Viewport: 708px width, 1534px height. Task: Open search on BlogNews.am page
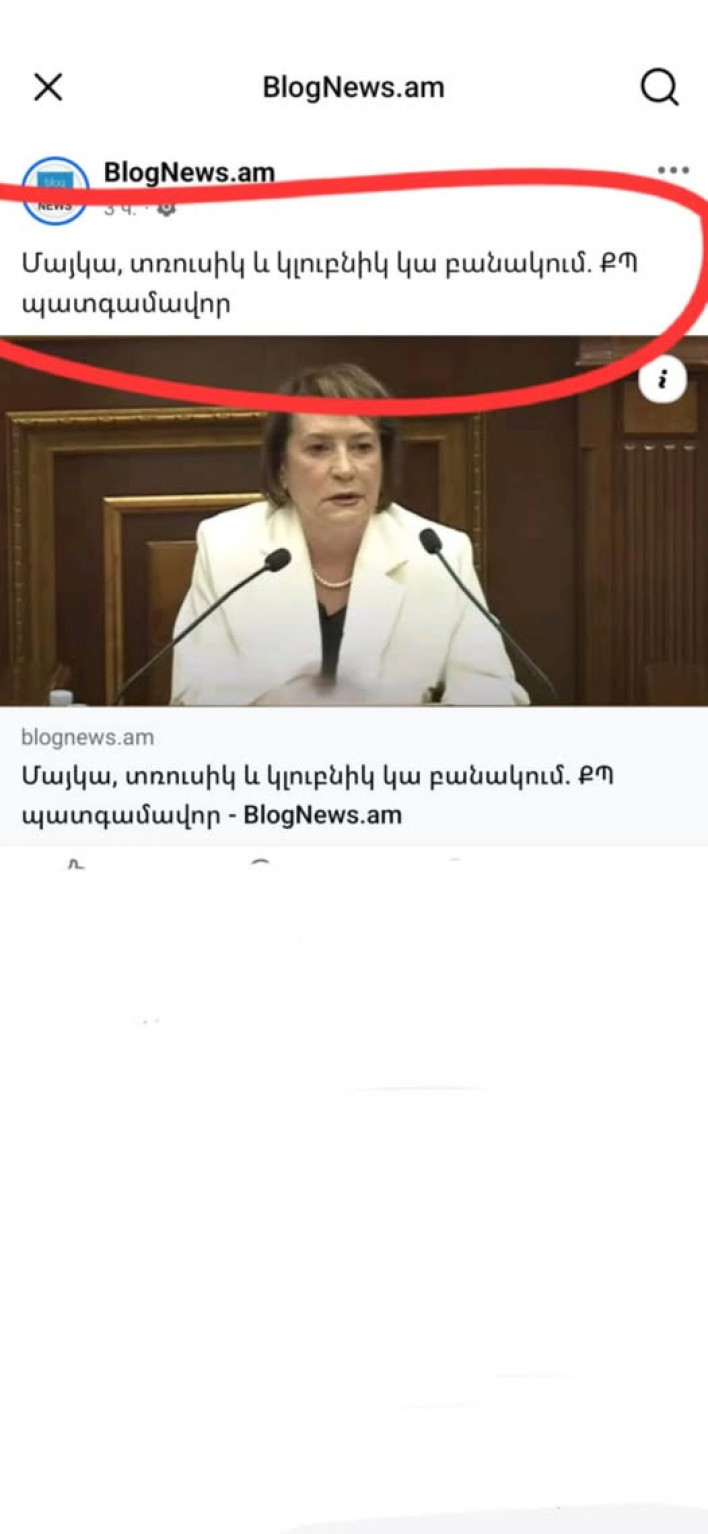(x=659, y=88)
